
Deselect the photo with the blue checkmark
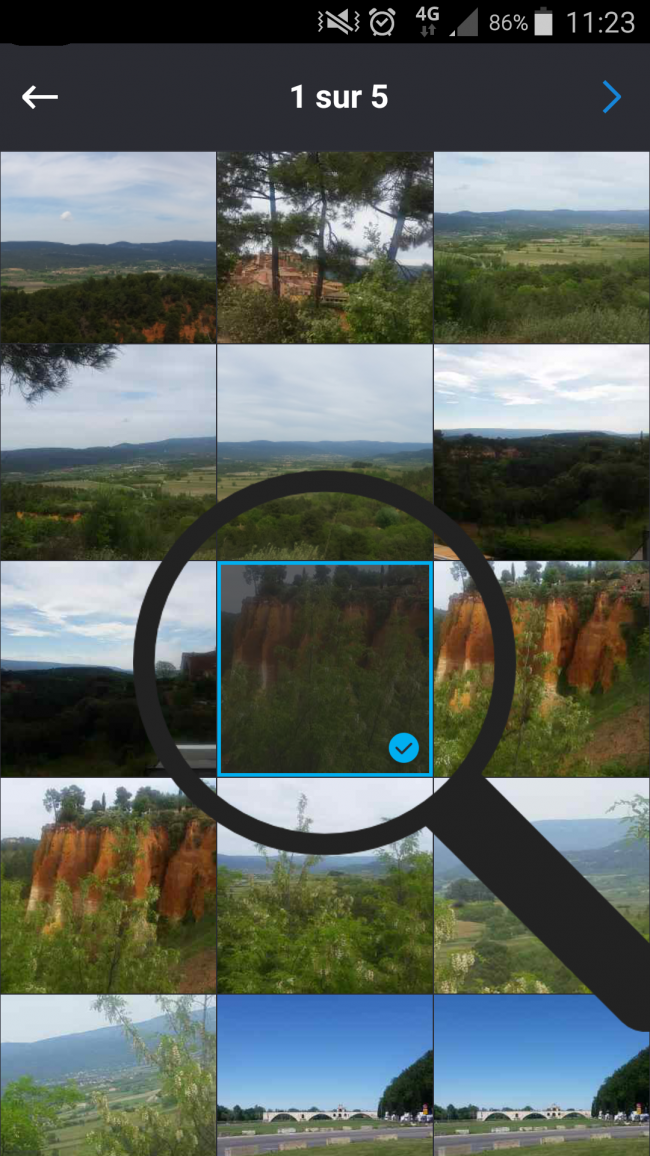pyautogui.click(x=325, y=668)
